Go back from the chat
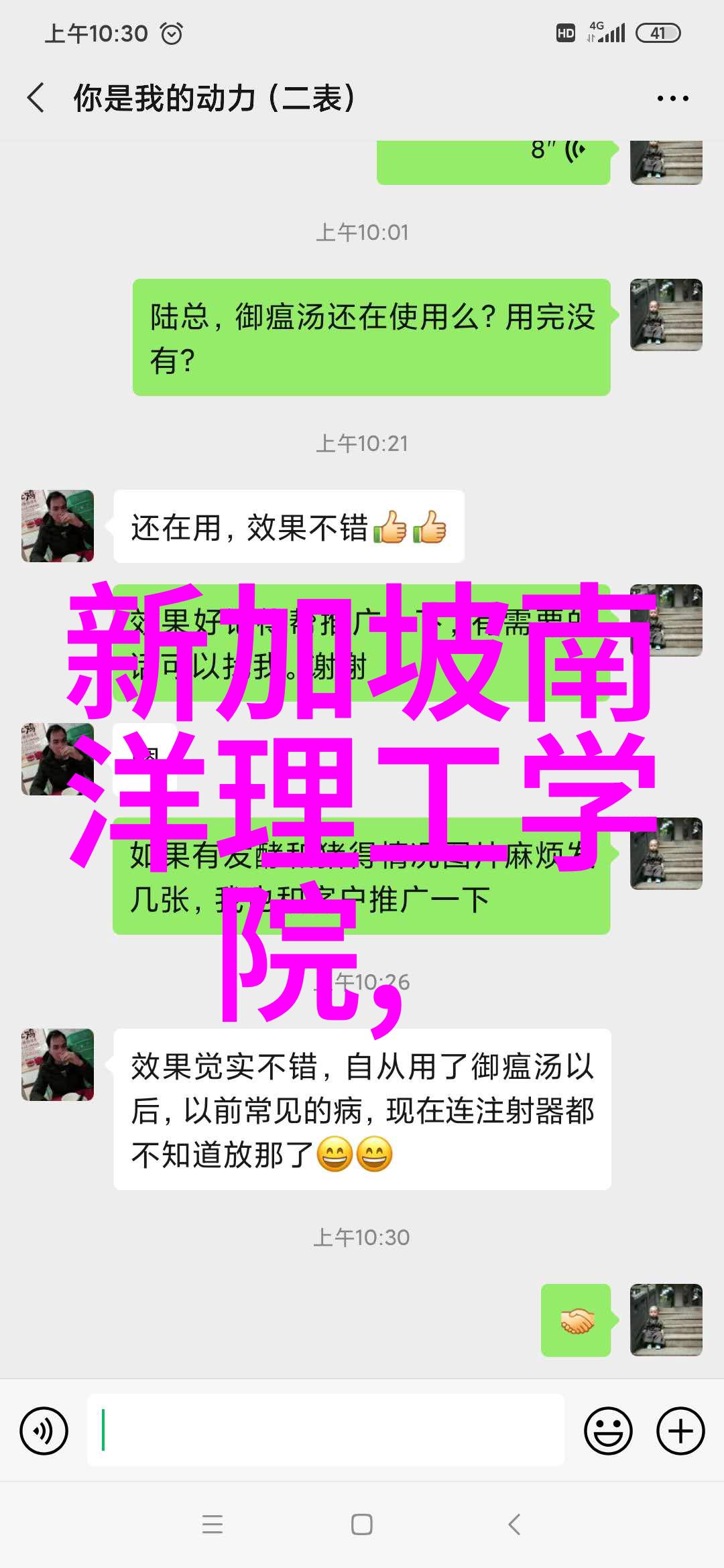Image resolution: width=724 pixels, height=1568 pixels. [x=36, y=98]
